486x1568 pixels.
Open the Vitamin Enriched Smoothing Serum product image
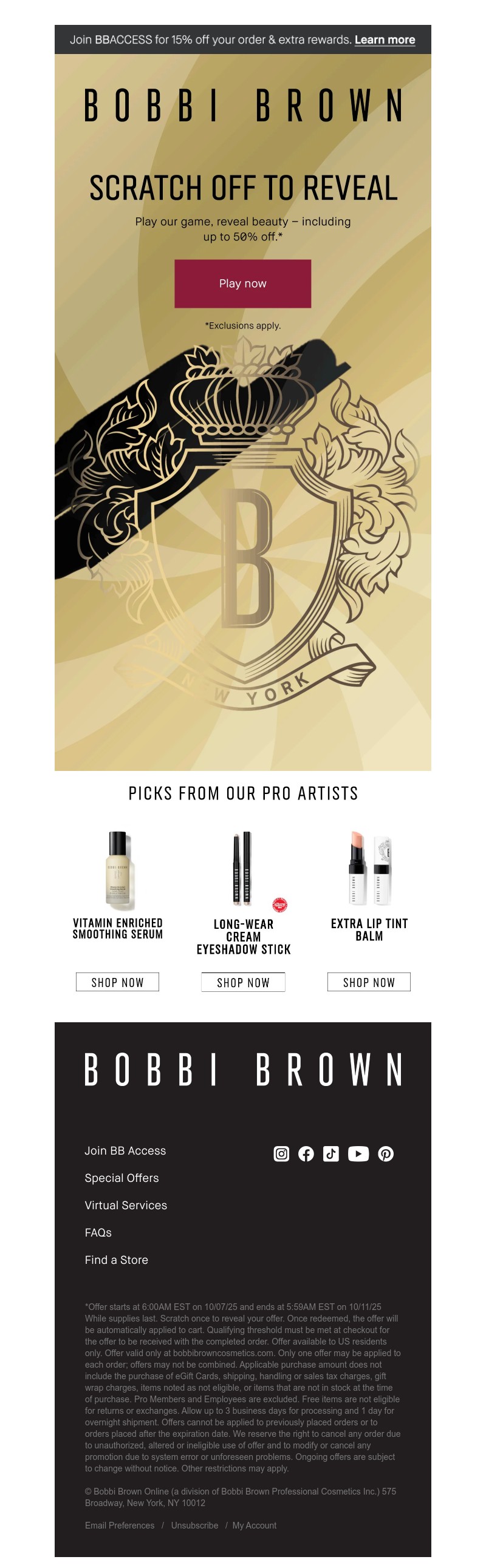(118, 869)
